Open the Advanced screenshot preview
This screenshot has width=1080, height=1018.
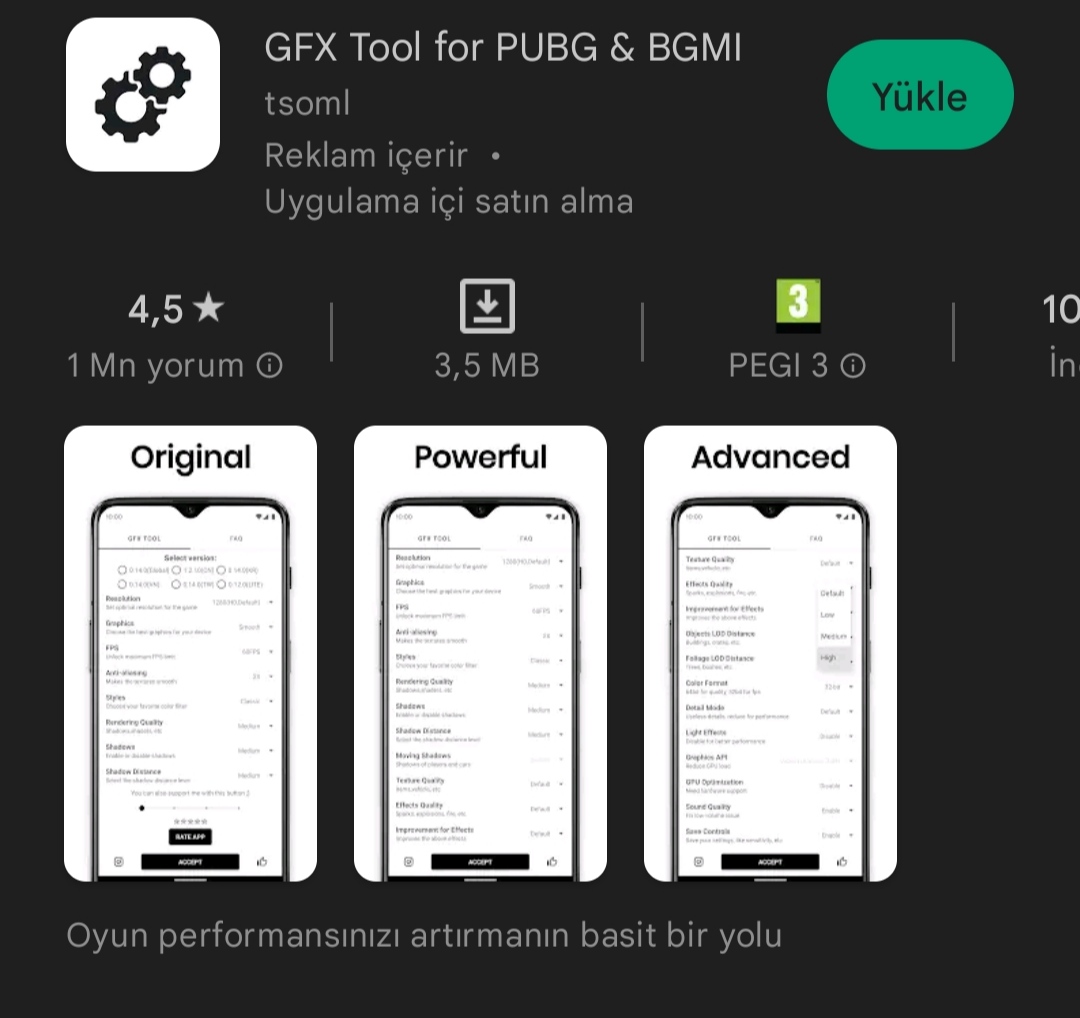pos(770,653)
